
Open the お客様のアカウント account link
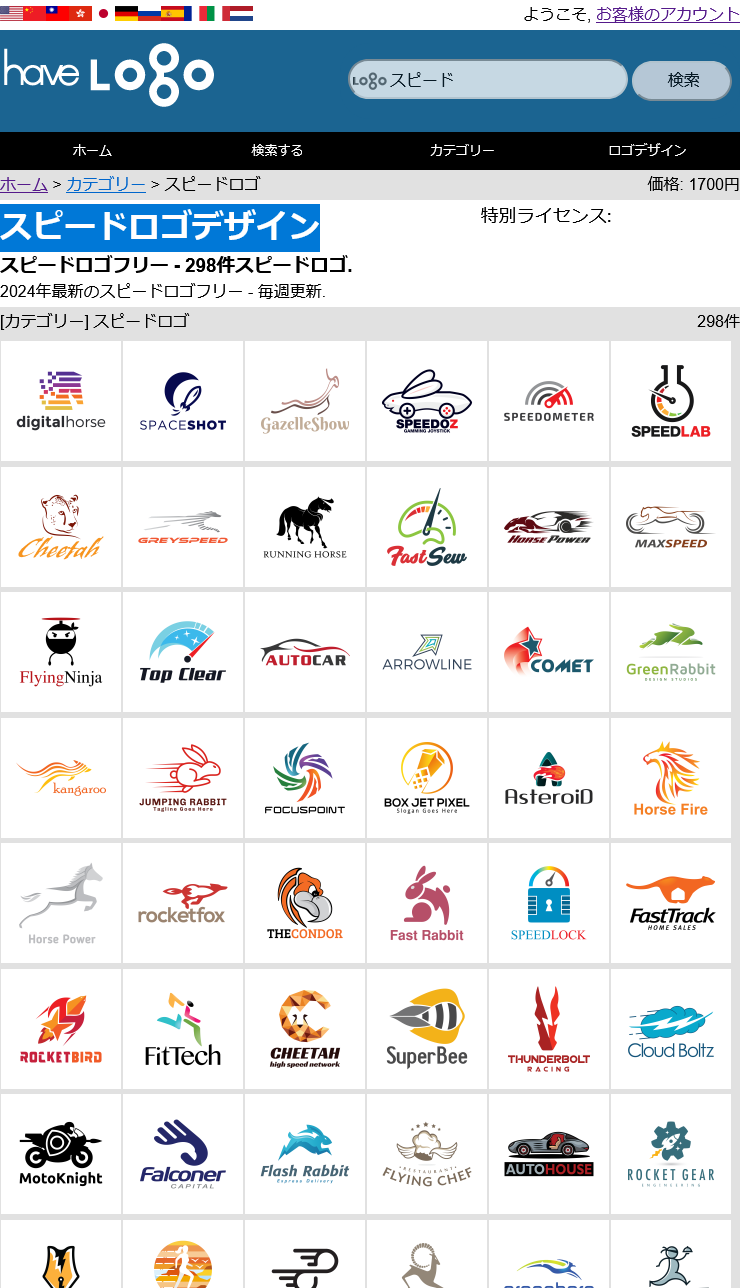tap(667, 14)
